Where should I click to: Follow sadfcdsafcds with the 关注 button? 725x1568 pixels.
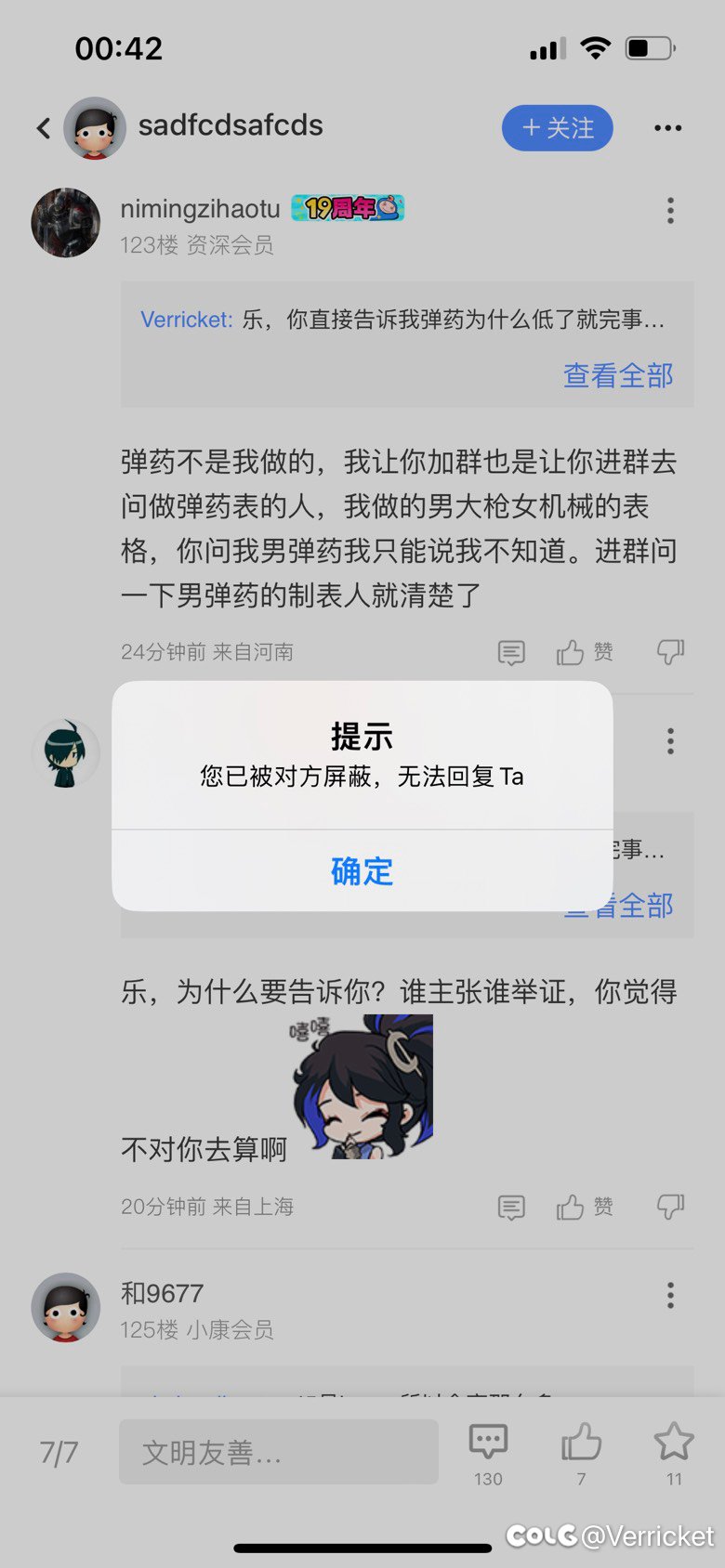(x=557, y=128)
